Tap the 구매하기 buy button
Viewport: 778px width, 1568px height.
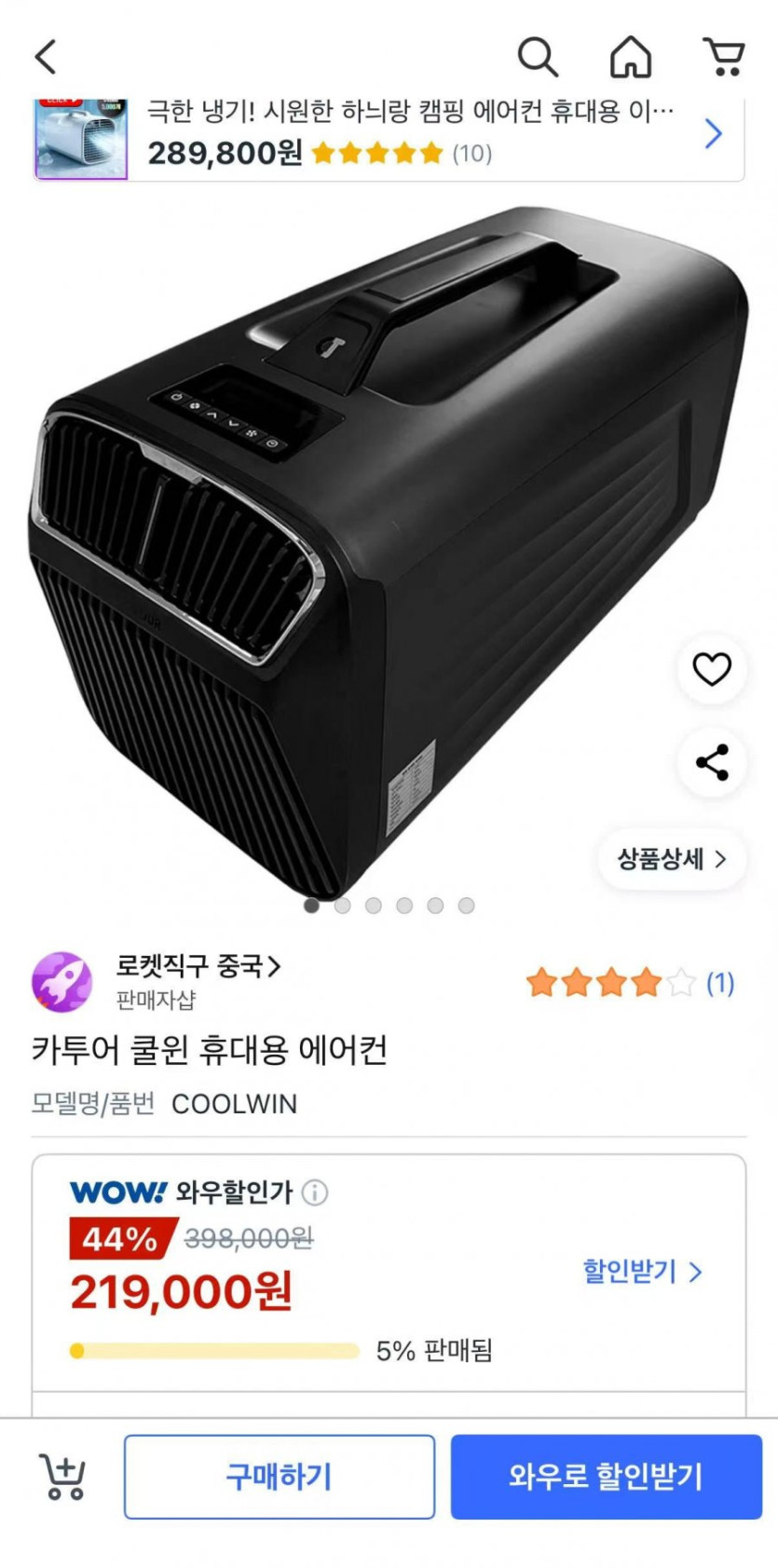(x=279, y=1477)
